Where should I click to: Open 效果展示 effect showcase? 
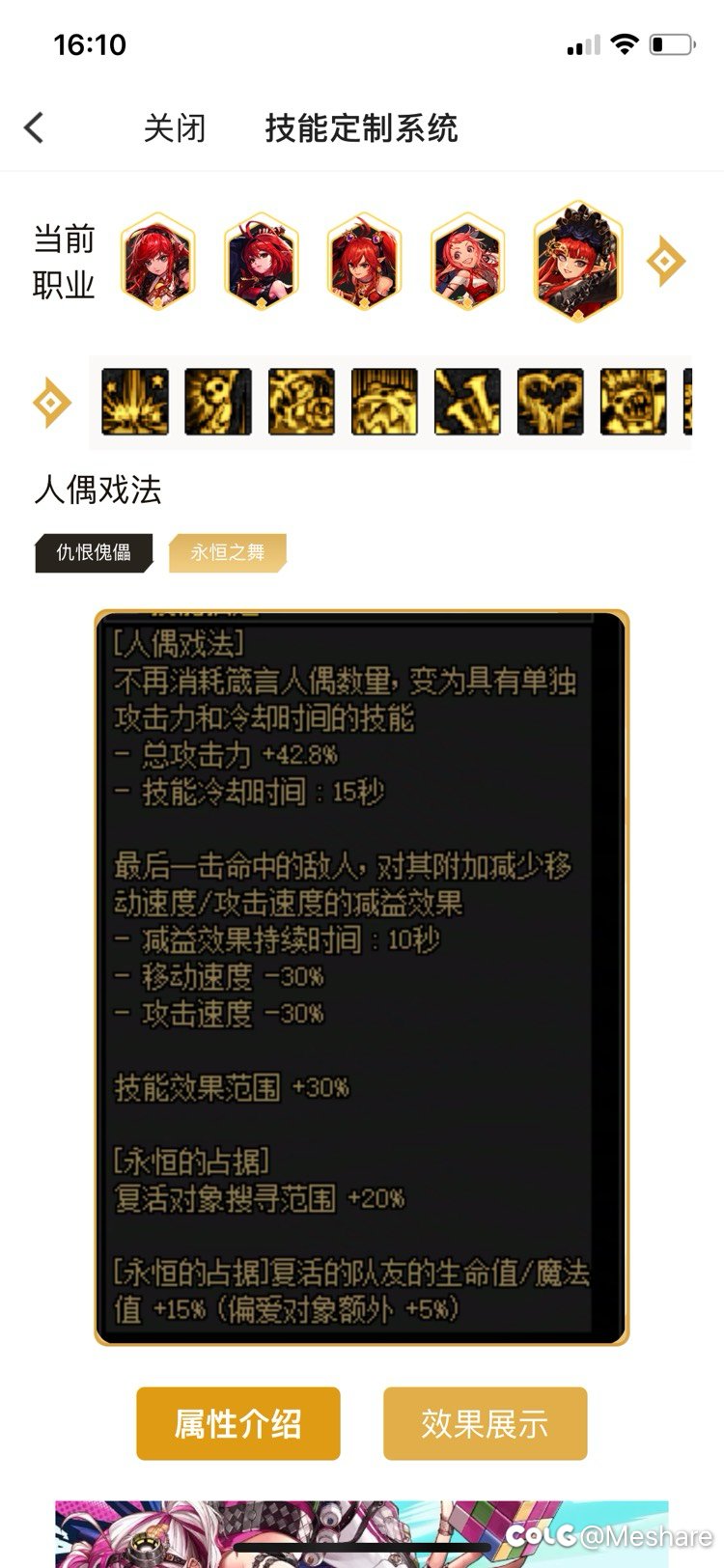(x=485, y=1423)
